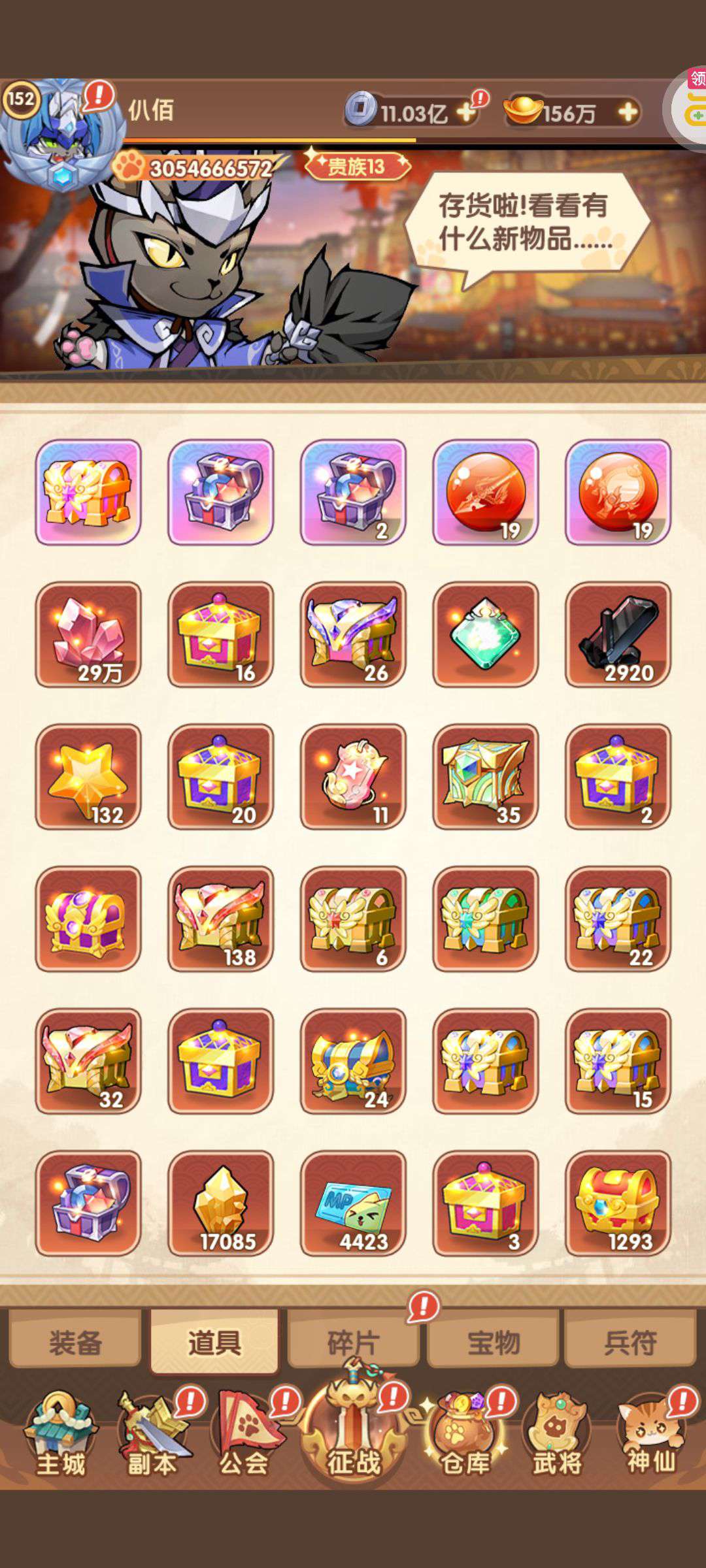The height and width of the screenshot is (1568, 706).
Task: Open the 贵族13 noble badge
Action: click(x=356, y=166)
